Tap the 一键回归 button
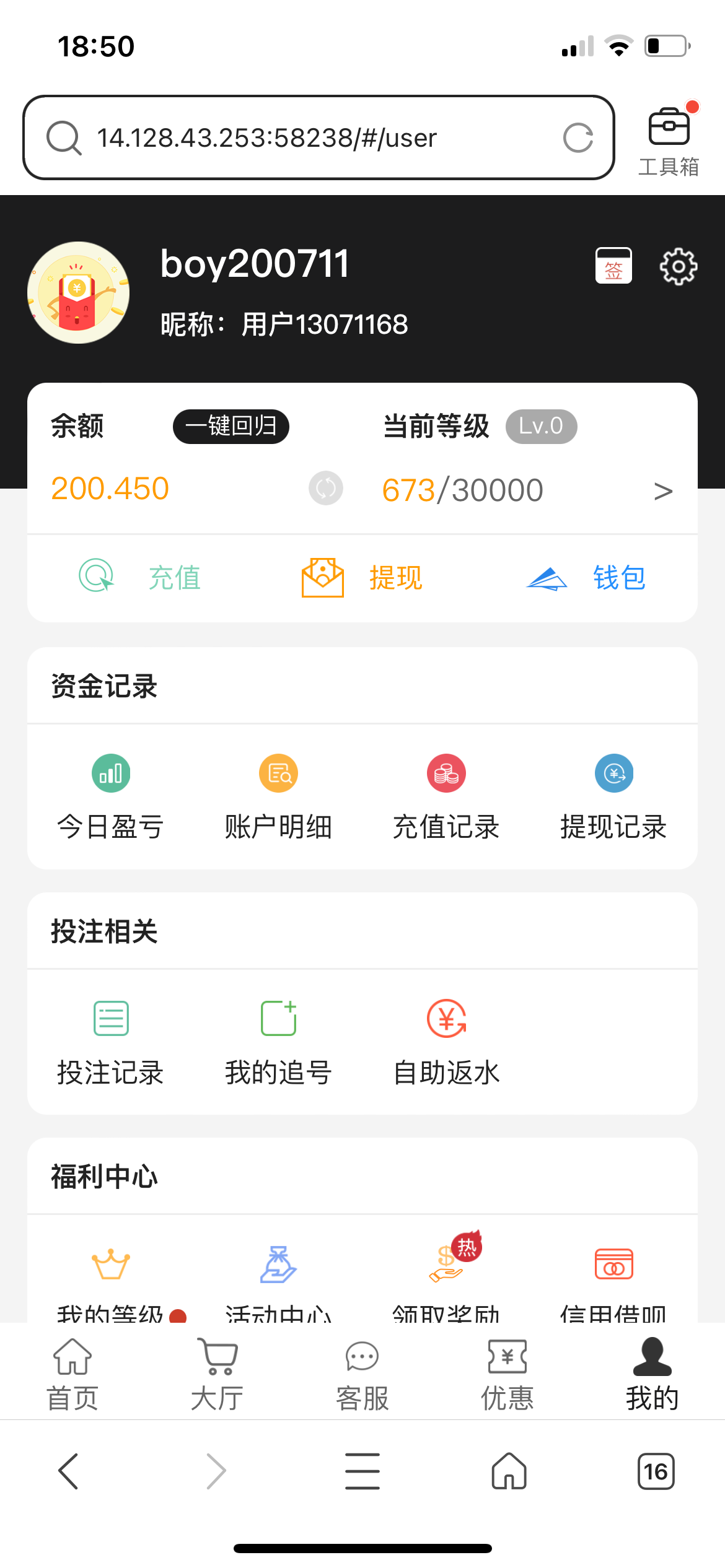This screenshot has height=1568, width=725. (231, 426)
